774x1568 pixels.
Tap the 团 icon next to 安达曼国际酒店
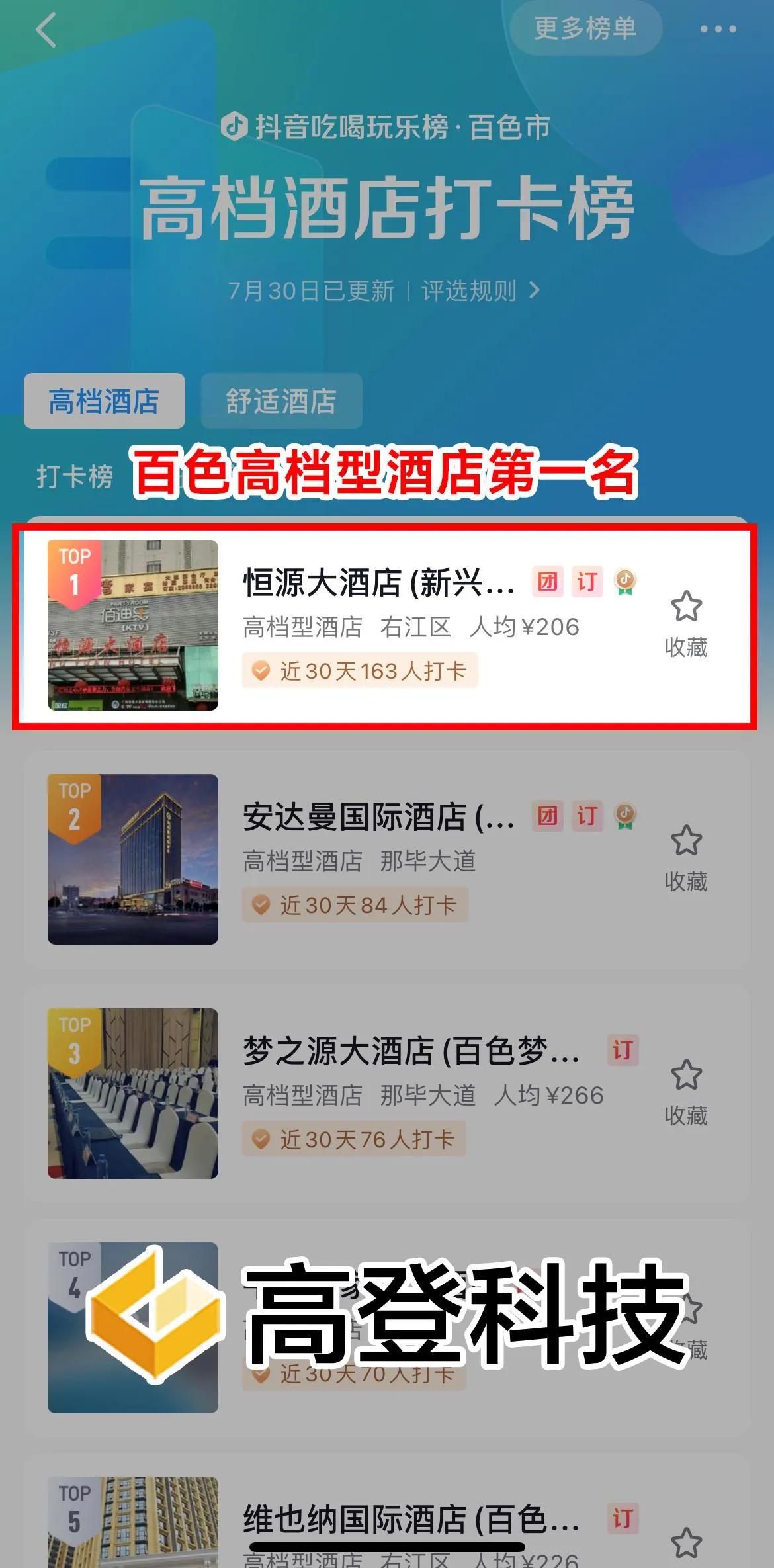tap(546, 819)
